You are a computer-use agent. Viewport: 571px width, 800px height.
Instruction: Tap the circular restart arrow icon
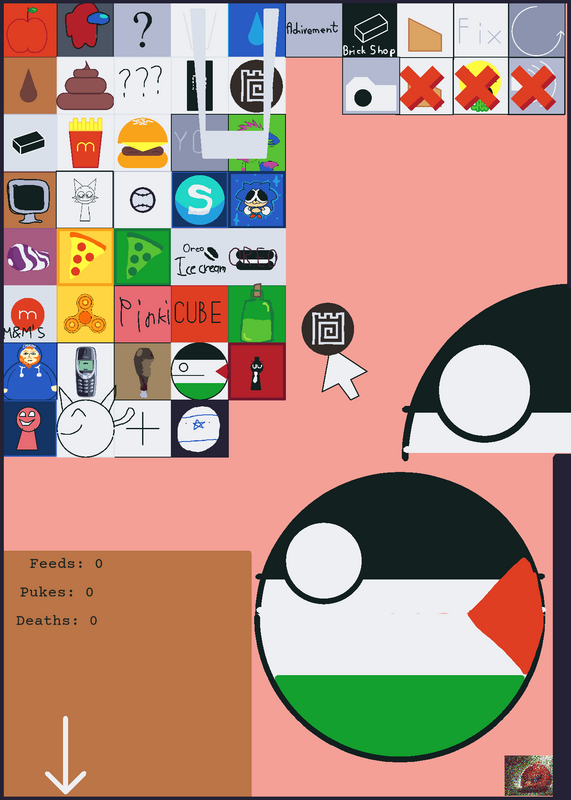(536, 30)
